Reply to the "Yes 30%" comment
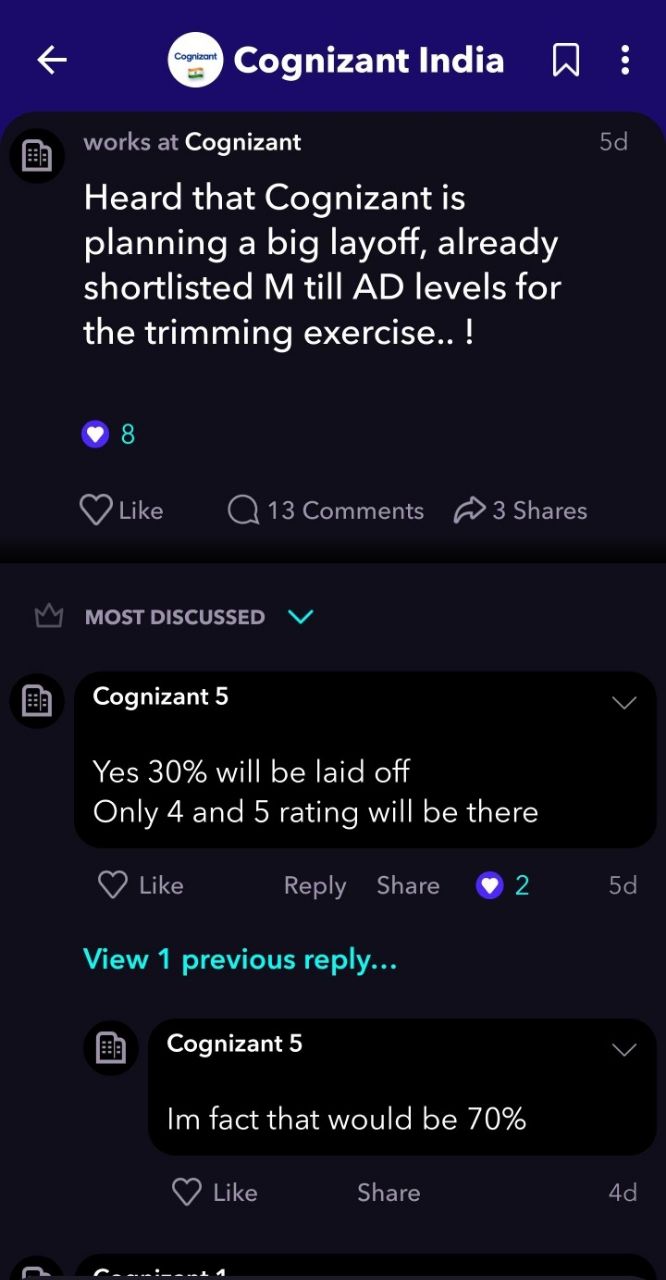 click(x=315, y=885)
